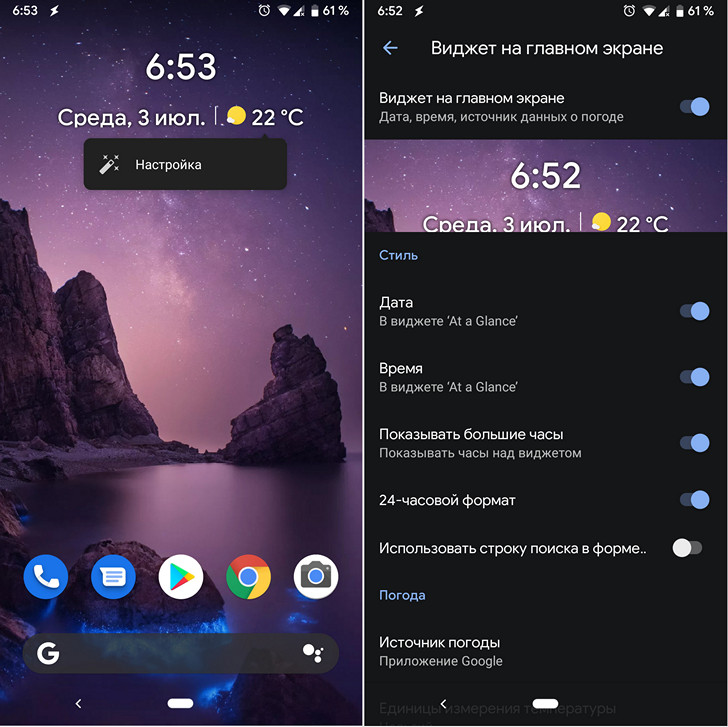Disable the 24-часовой формат switch
728x727 pixels.
(694, 500)
